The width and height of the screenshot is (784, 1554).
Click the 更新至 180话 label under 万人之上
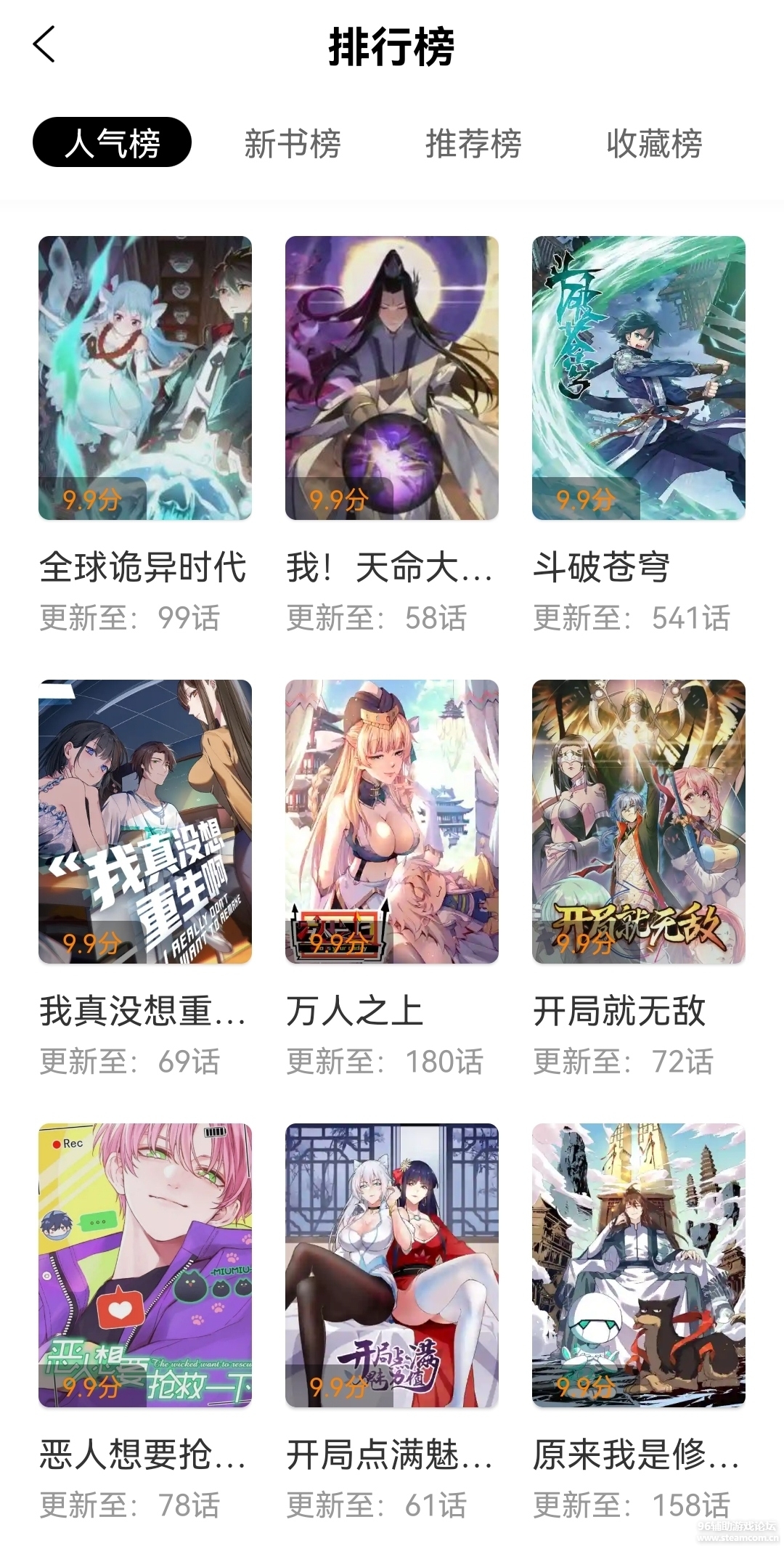pyautogui.click(x=390, y=1063)
